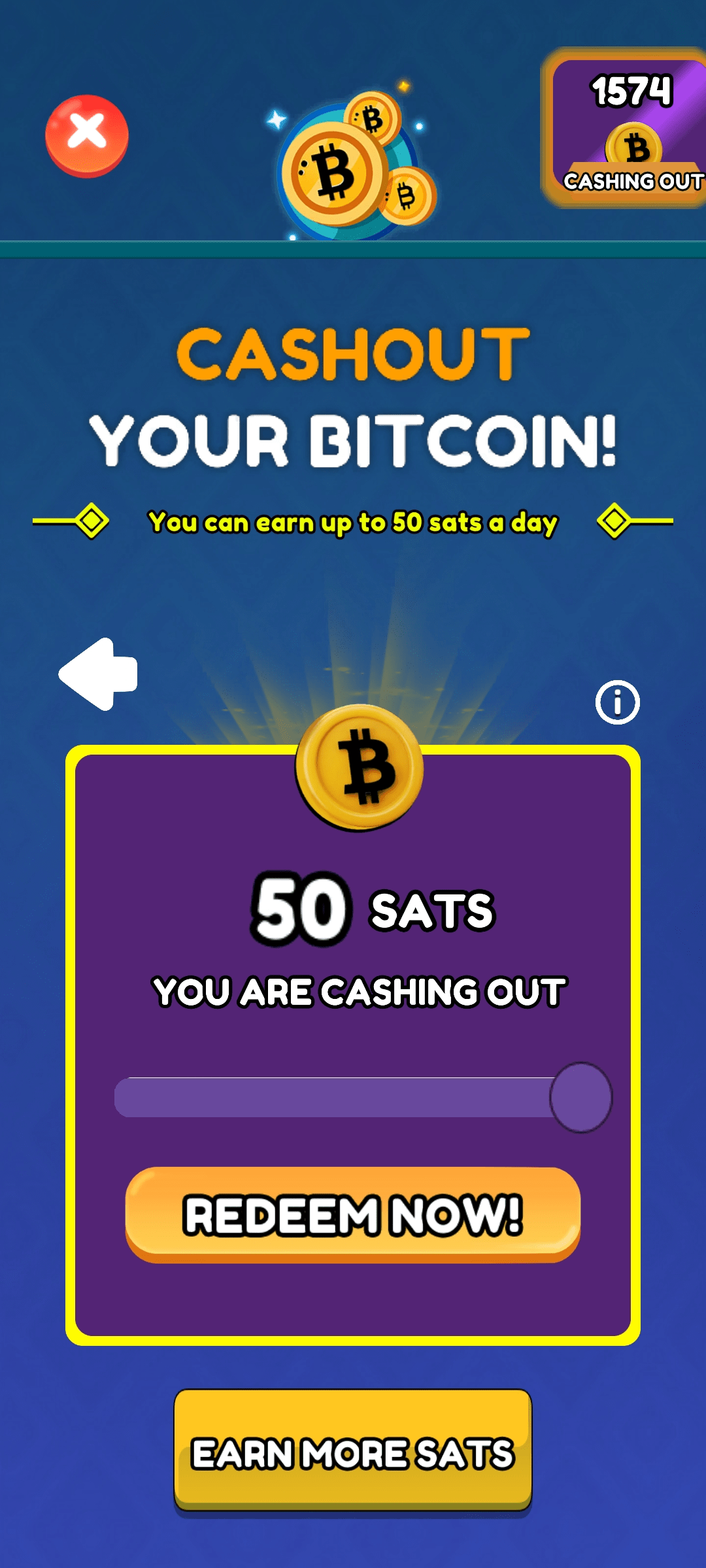The image size is (706, 1568).
Task: Redeem Now! to cash out 50 sats
Action: (x=353, y=1215)
